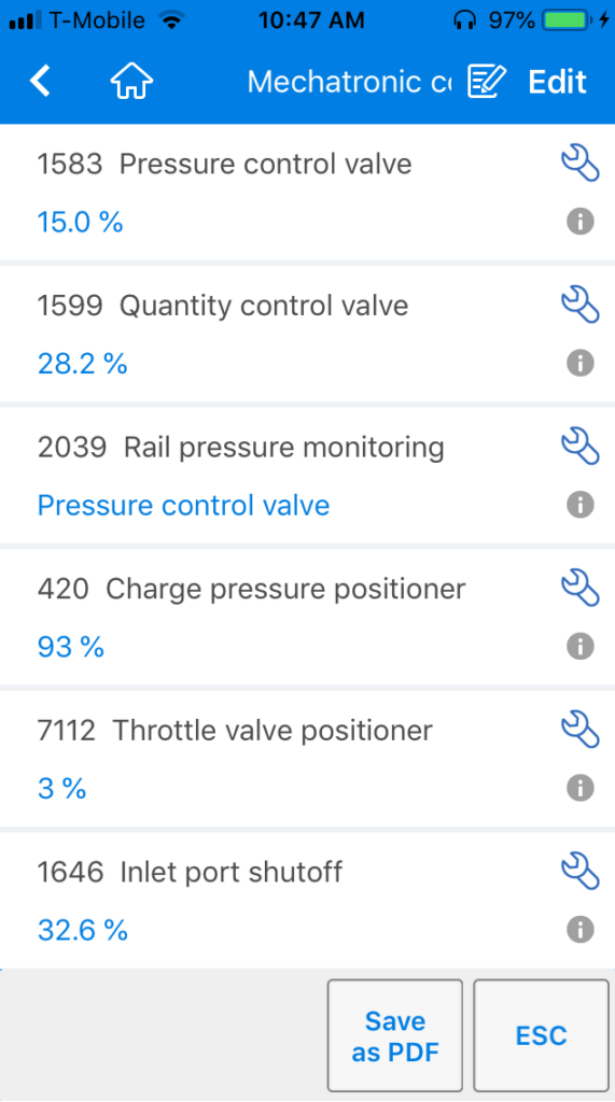The width and height of the screenshot is (615, 1102).
Task: Show info for Inlet port shutoff
Action: 580,929
